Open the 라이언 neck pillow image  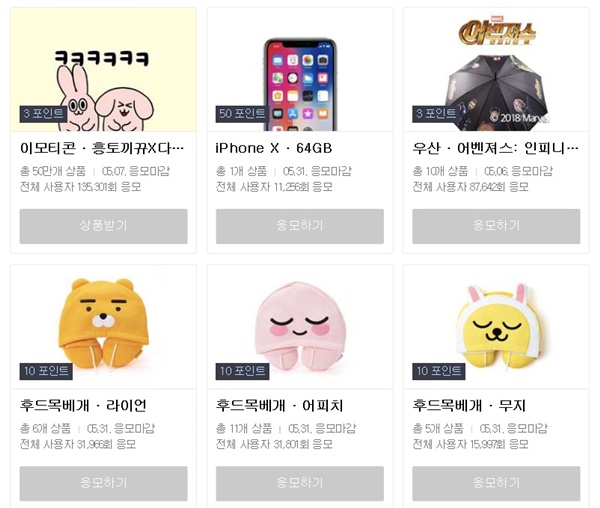(103, 325)
